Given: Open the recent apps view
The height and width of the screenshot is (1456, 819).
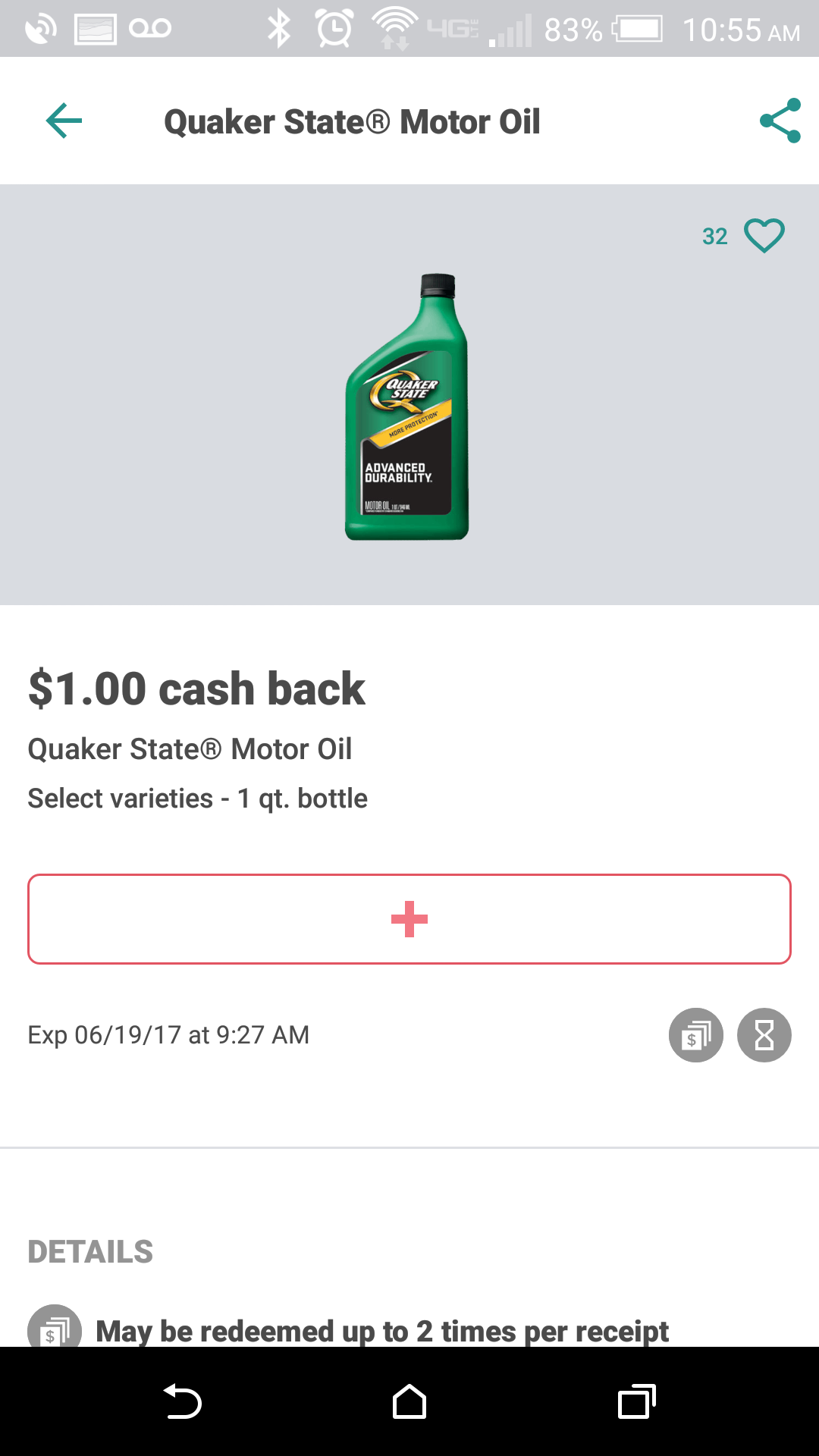Looking at the screenshot, I should point(636,1401).
